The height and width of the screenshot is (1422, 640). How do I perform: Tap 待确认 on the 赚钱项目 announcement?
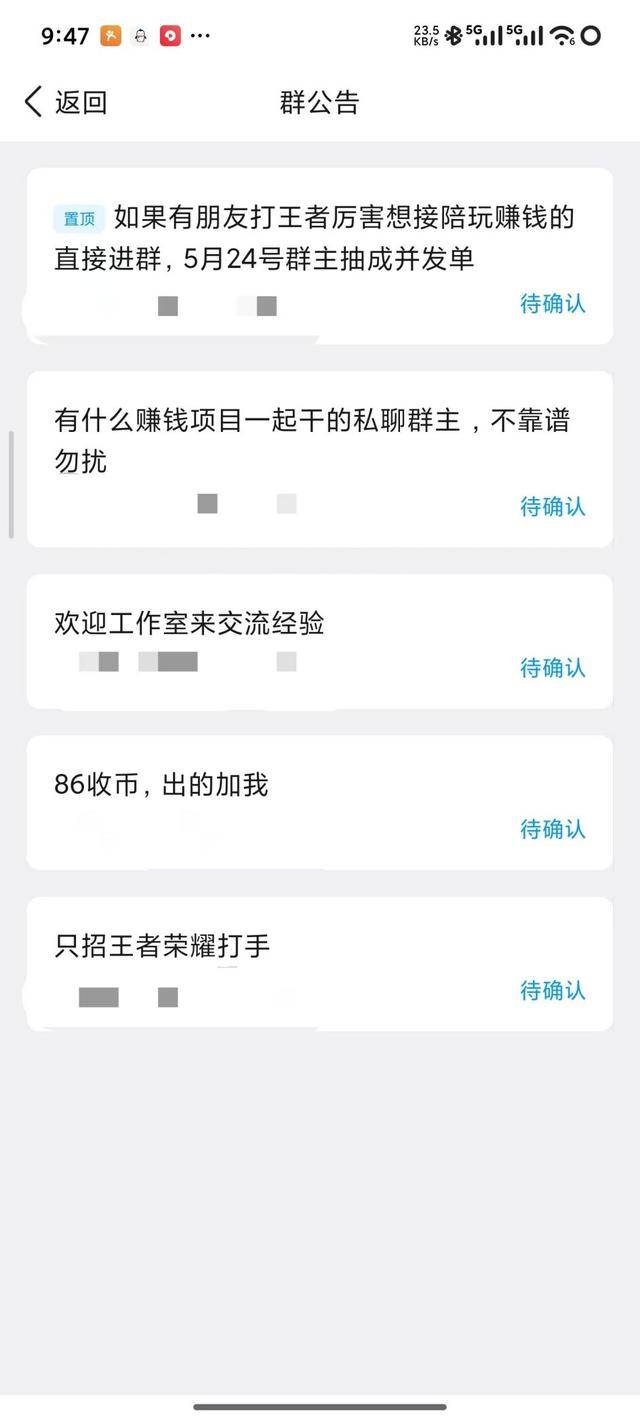pyautogui.click(x=552, y=507)
